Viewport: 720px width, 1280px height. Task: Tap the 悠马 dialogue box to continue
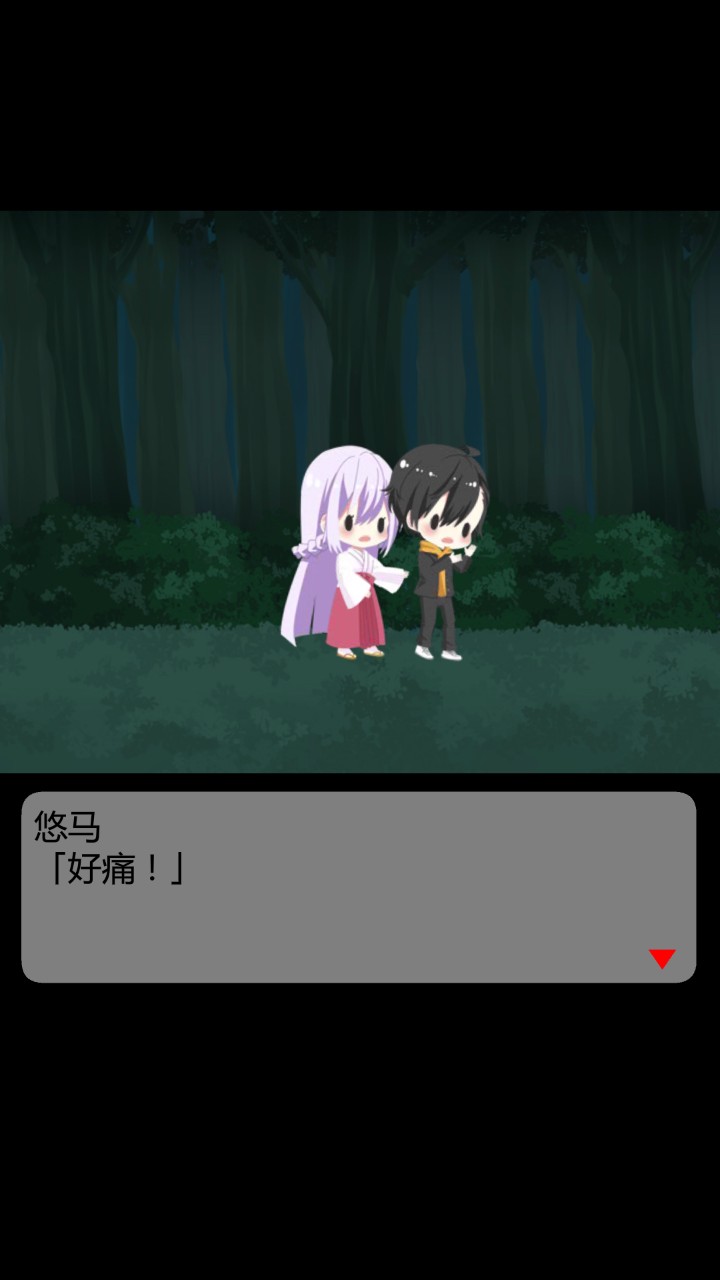(358, 887)
